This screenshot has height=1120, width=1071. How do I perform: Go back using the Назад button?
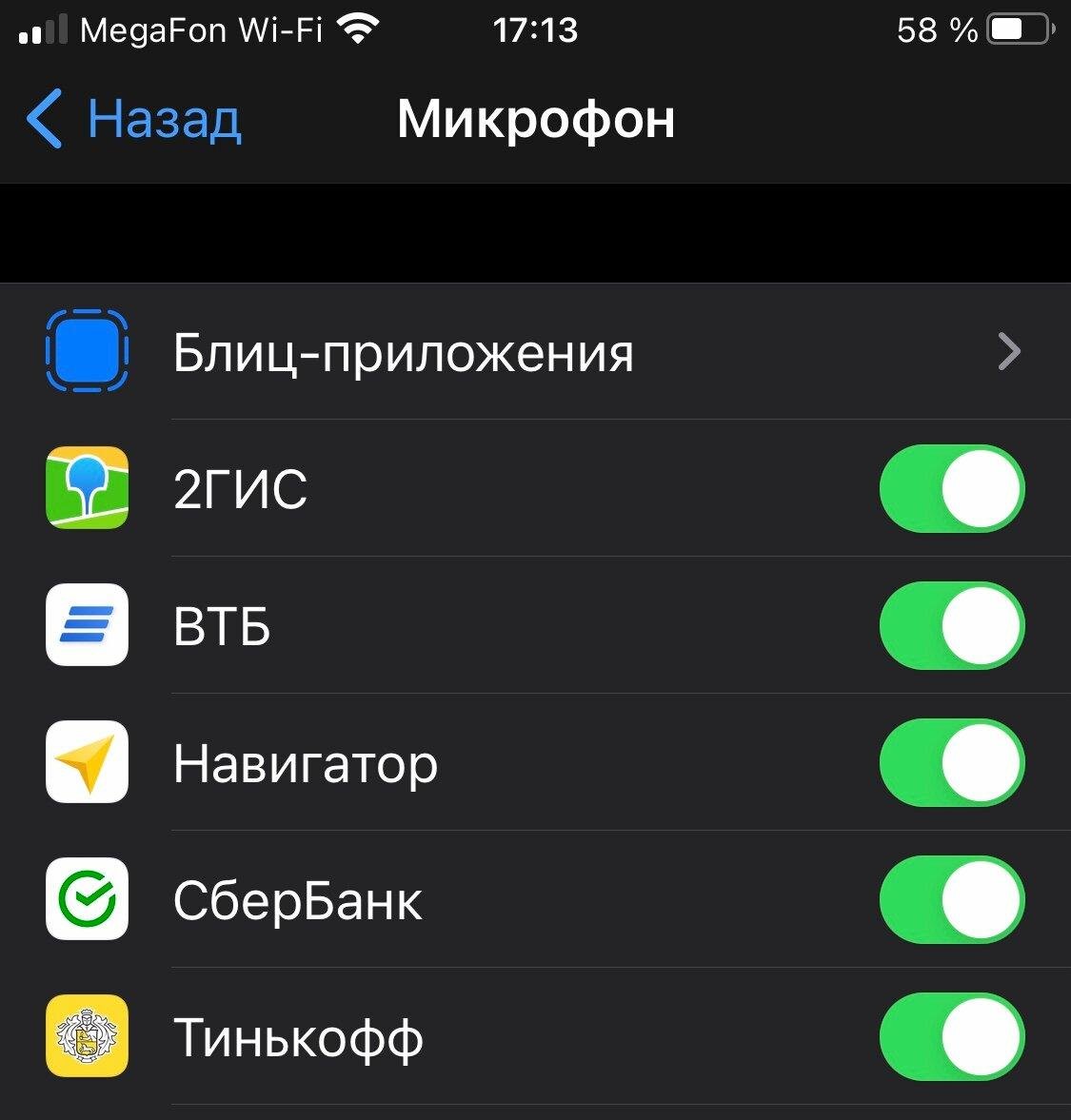click(x=135, y=120)
